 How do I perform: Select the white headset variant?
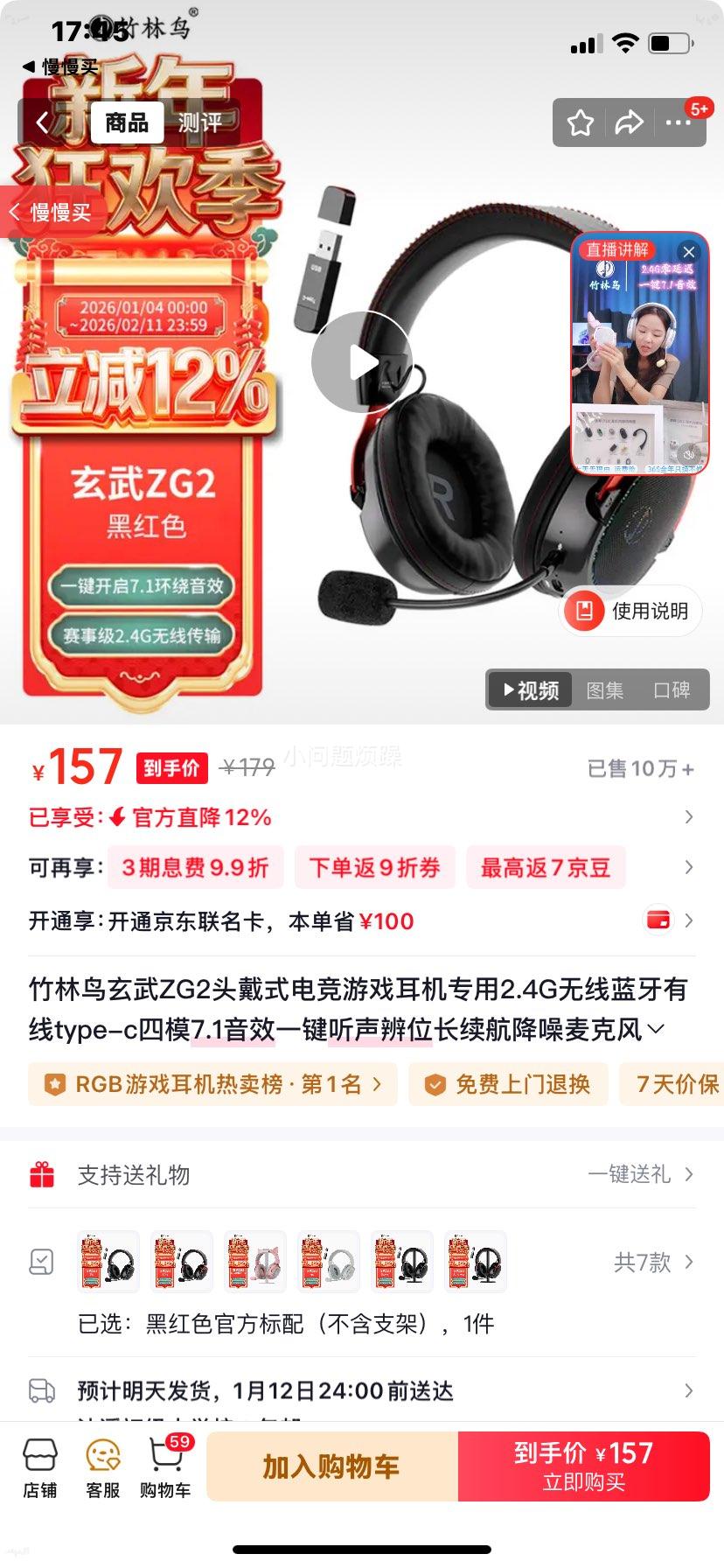point(328,1263)
